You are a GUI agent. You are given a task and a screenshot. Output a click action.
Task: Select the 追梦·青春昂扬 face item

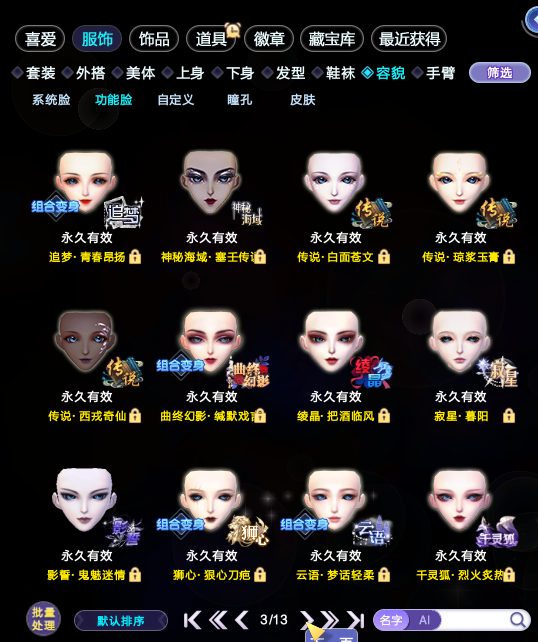[87, 207]
